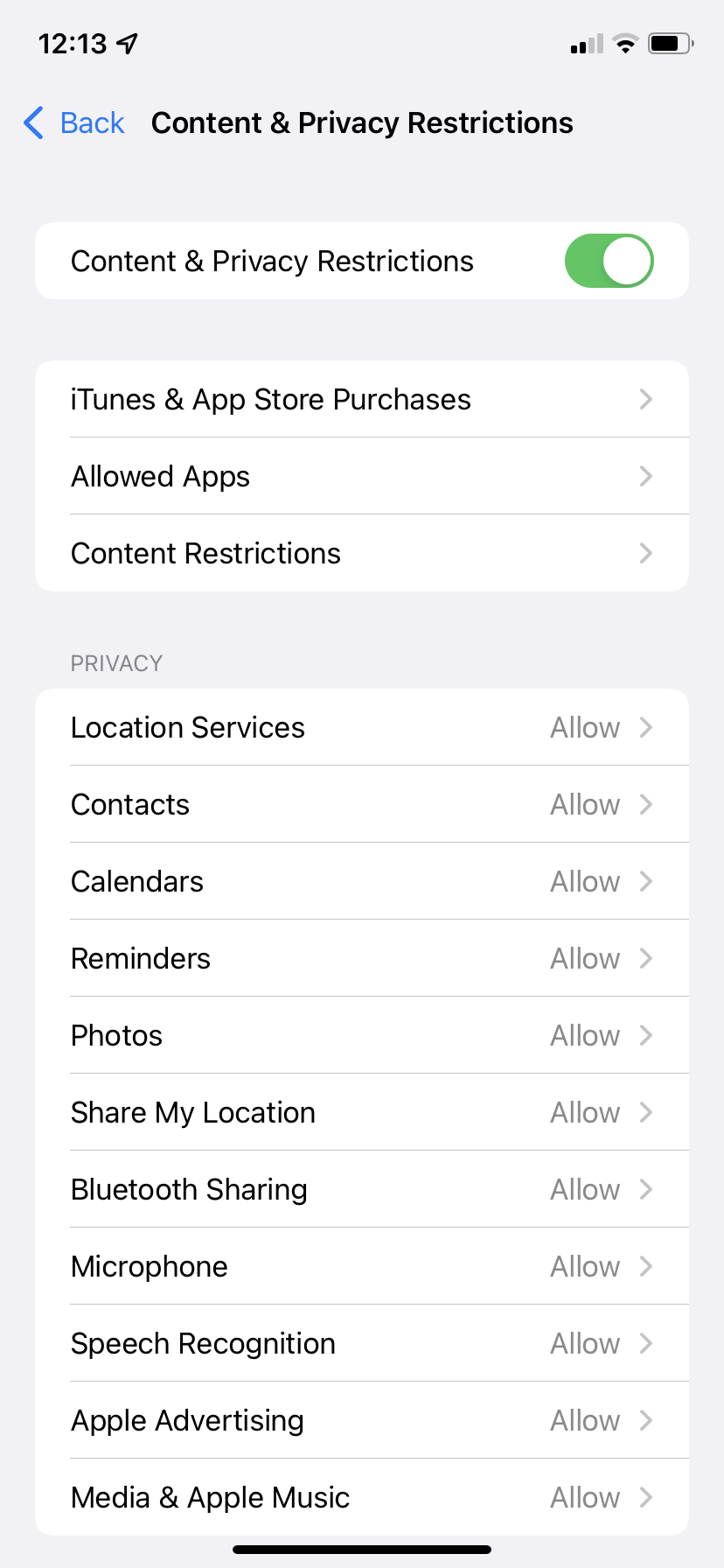724x1568 pixels.
Task: Open Location Services privacy setting
Action: pos(361,728)
